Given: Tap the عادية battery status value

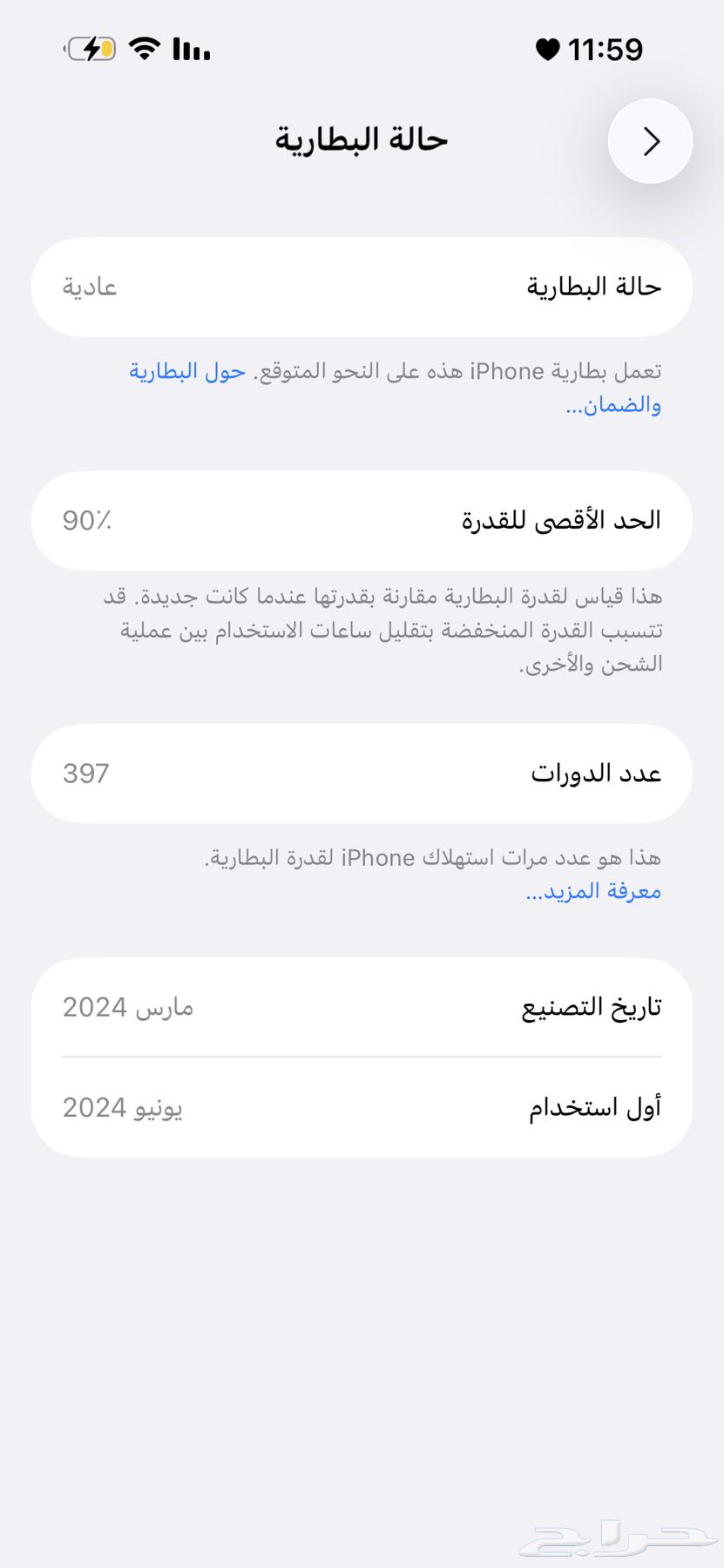Looking at the screenshot, I should click(87, 287).
